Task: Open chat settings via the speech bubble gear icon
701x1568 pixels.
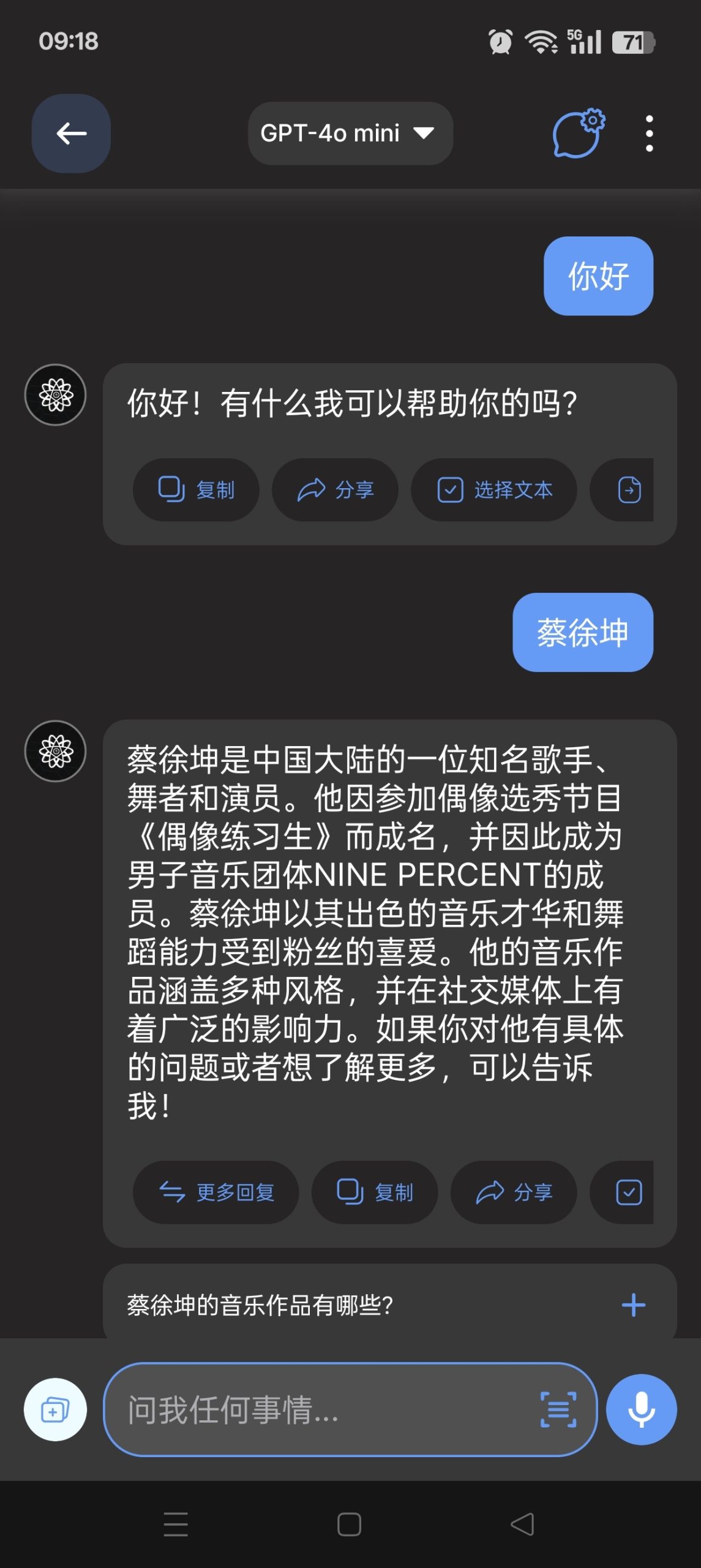Action: pos(578,134)
